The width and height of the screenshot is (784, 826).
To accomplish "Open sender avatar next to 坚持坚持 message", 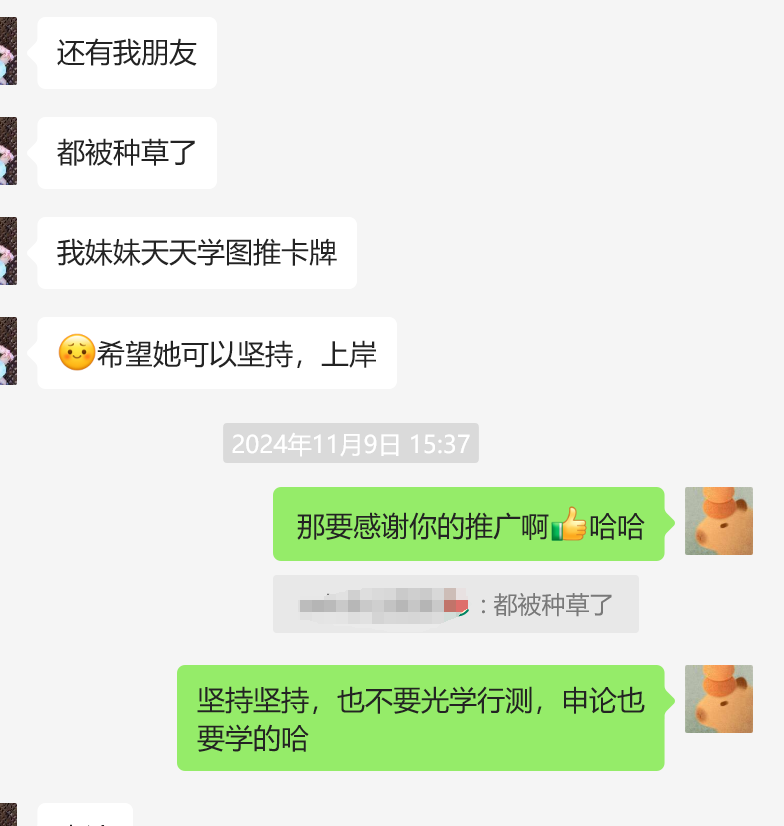I will pos(718,699).
